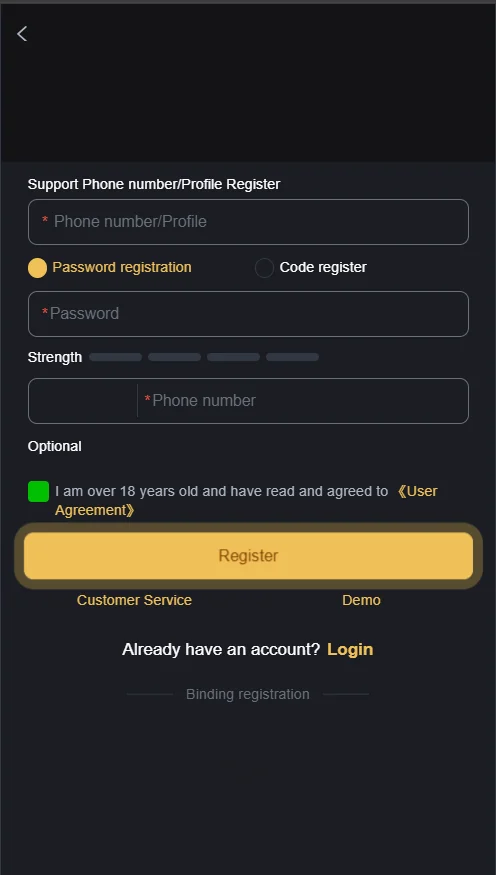Tap the Password input field
This screenshot has height=875, width=496.
click(x=248, y=314)
